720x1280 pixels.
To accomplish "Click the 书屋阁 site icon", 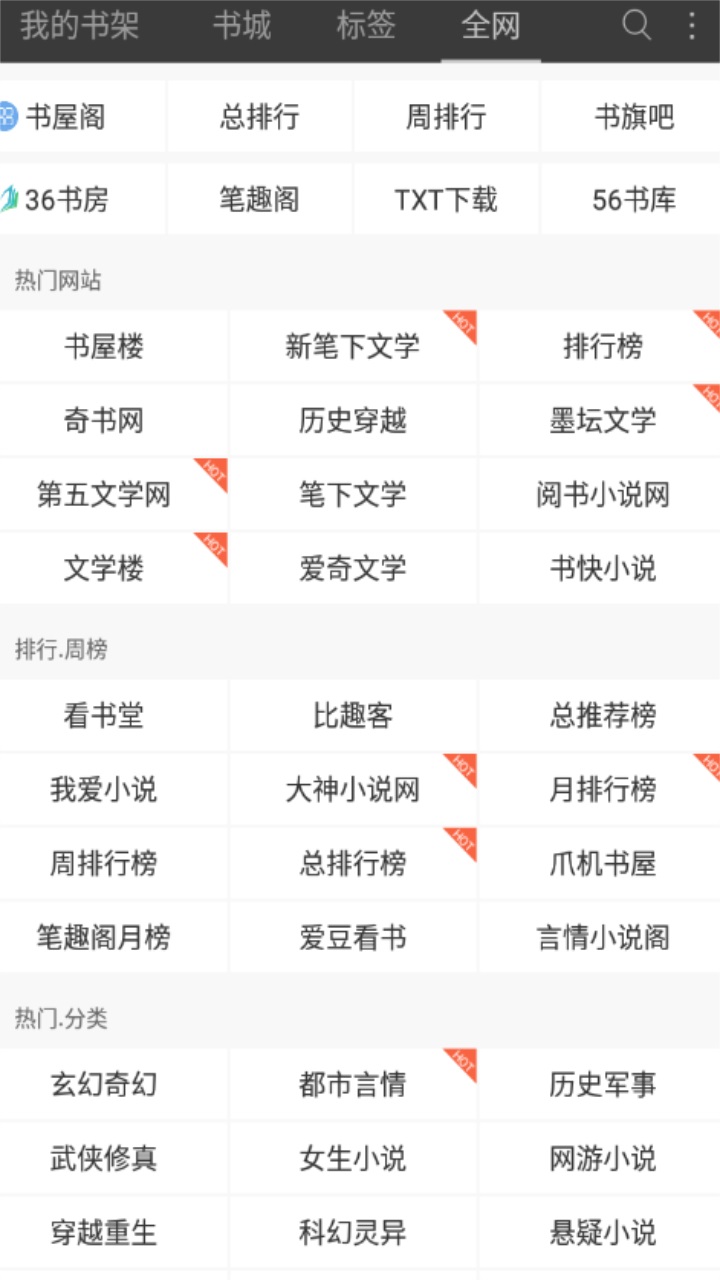I will 8,114.
